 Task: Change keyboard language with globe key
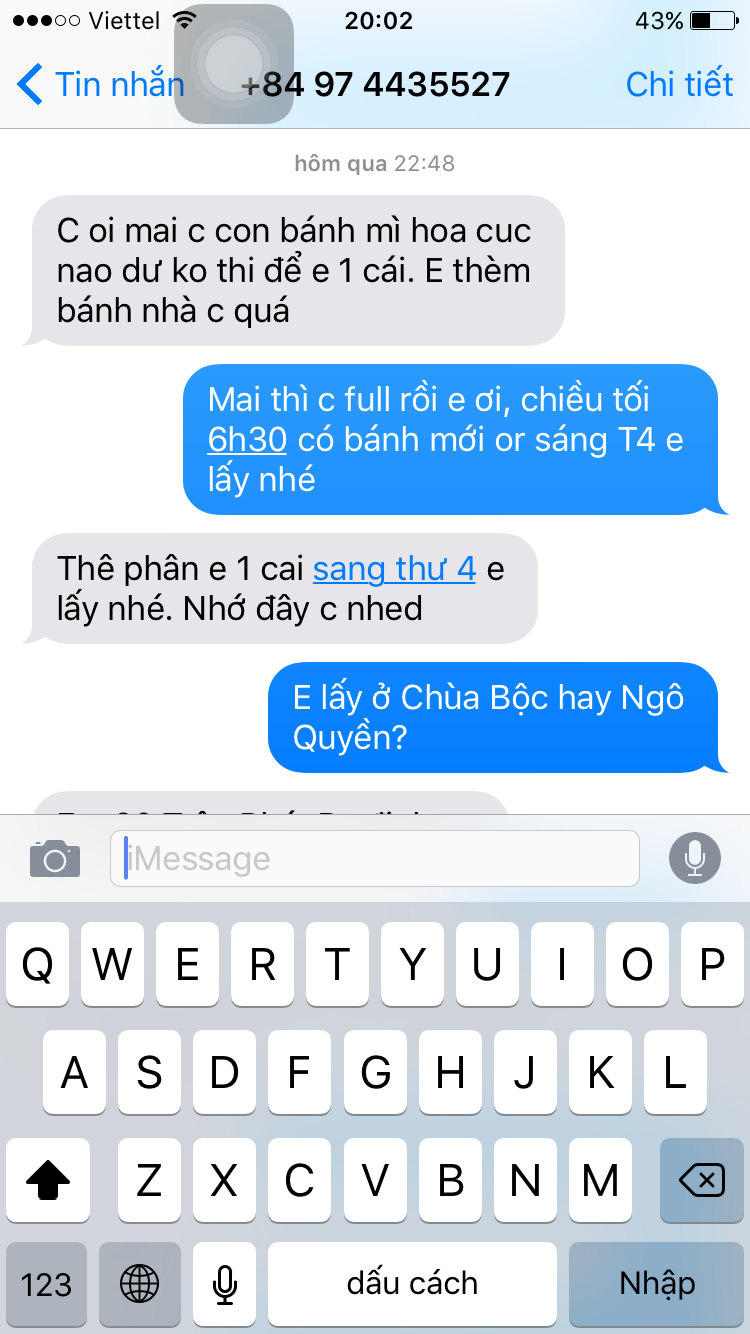tap(140, 1284)
